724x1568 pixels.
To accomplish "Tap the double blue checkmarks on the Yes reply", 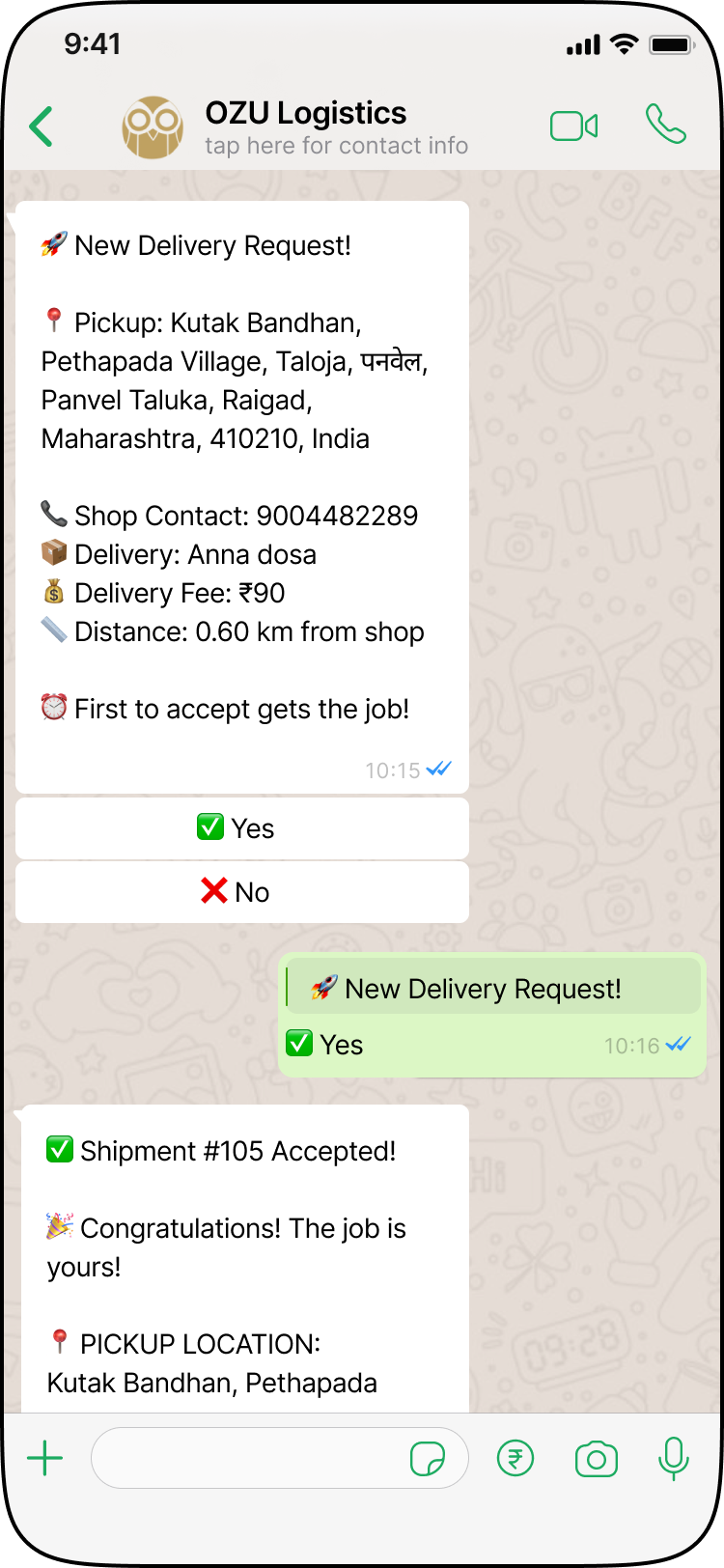I will [x=680, y=1044].
